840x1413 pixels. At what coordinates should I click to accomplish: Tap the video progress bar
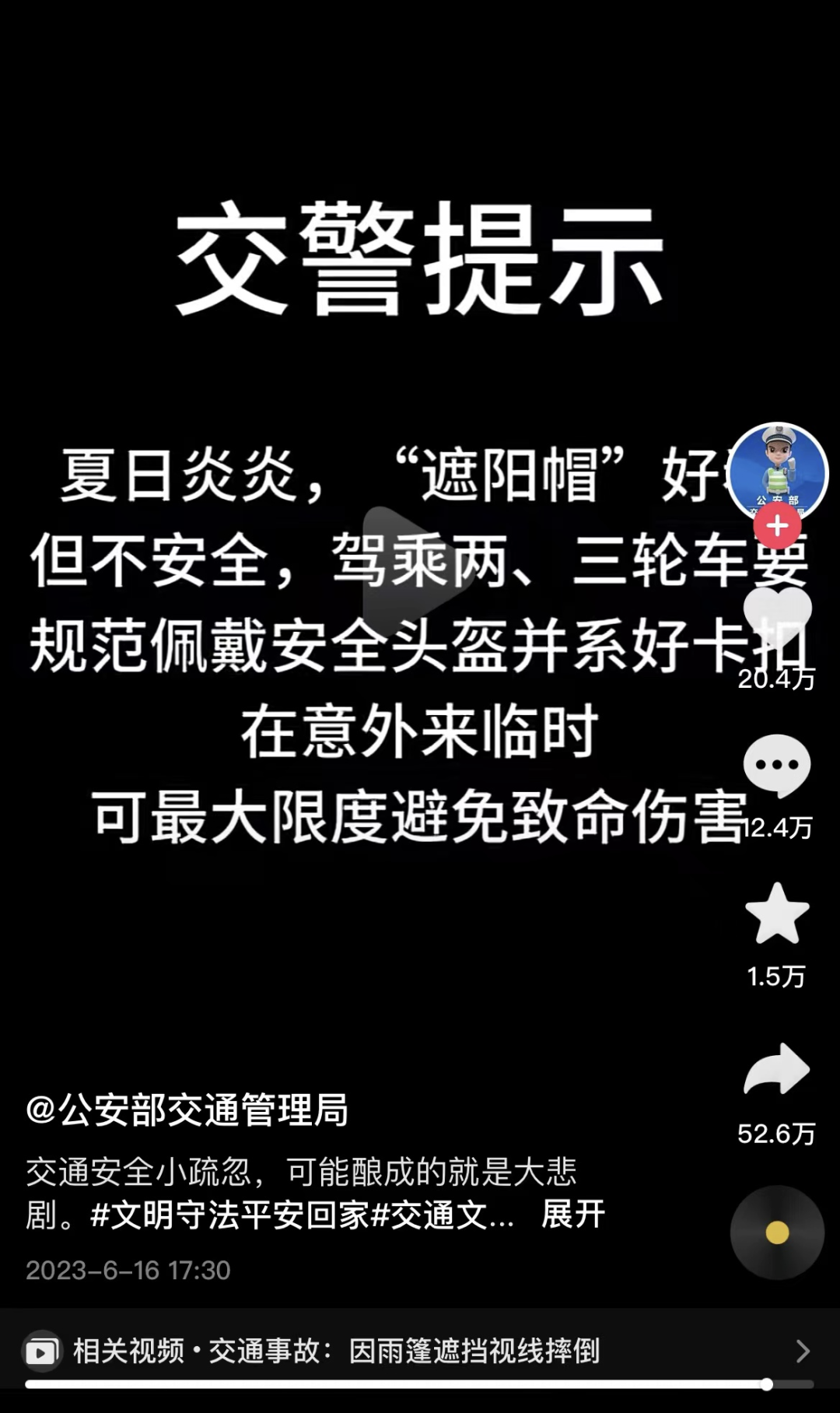pyautogui.click(x=397, y=1384)
